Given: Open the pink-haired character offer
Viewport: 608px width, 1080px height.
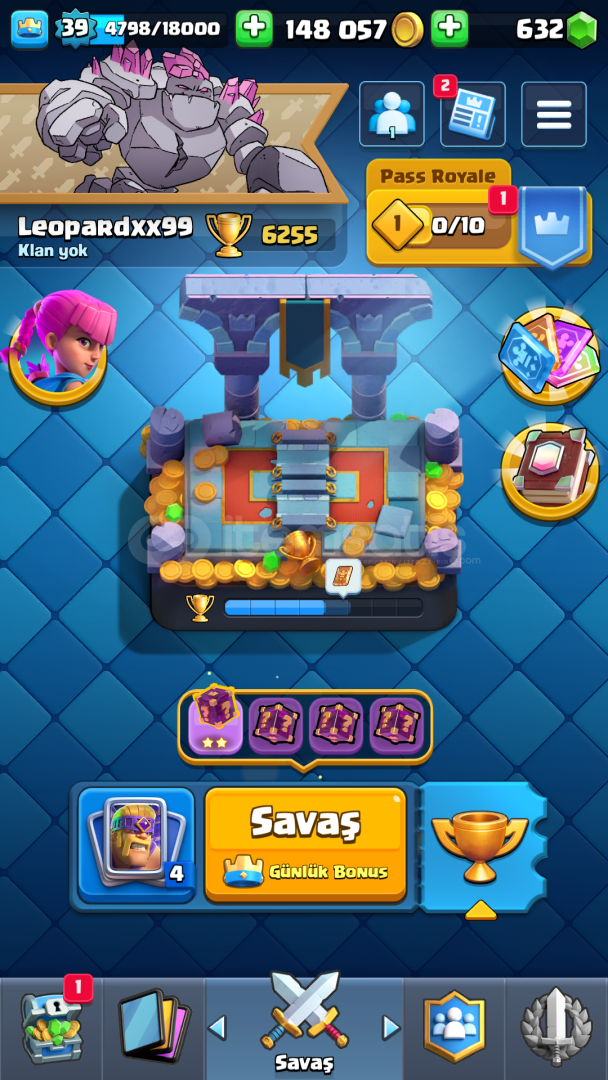Looking at the screenshot, I should 58,343.
